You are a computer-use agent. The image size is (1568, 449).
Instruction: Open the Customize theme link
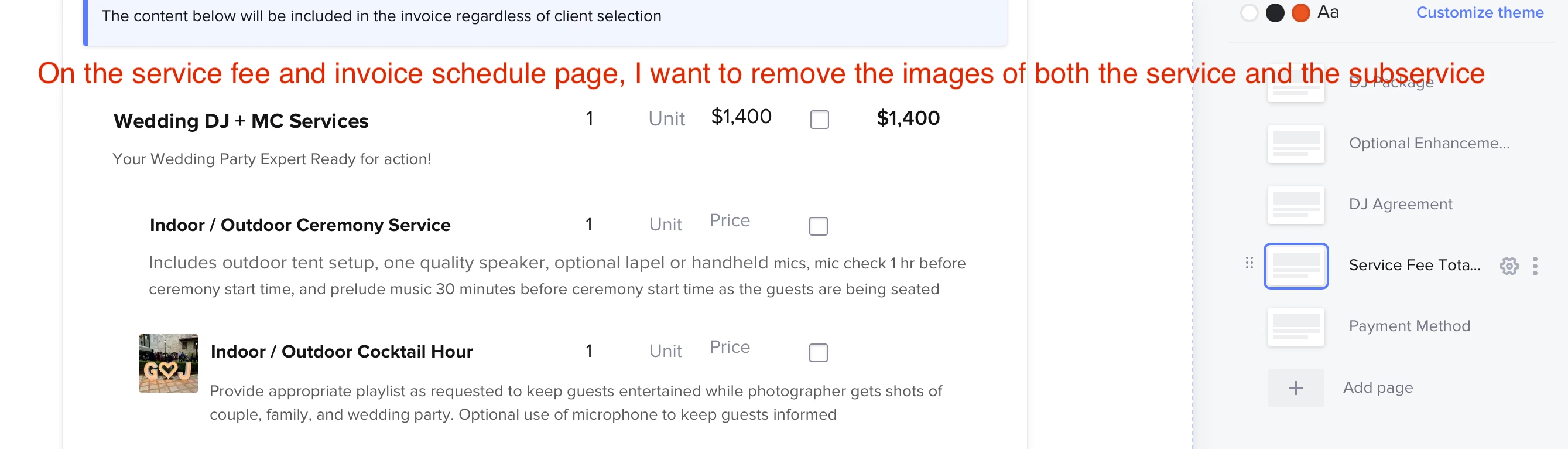pos(1479,13)
